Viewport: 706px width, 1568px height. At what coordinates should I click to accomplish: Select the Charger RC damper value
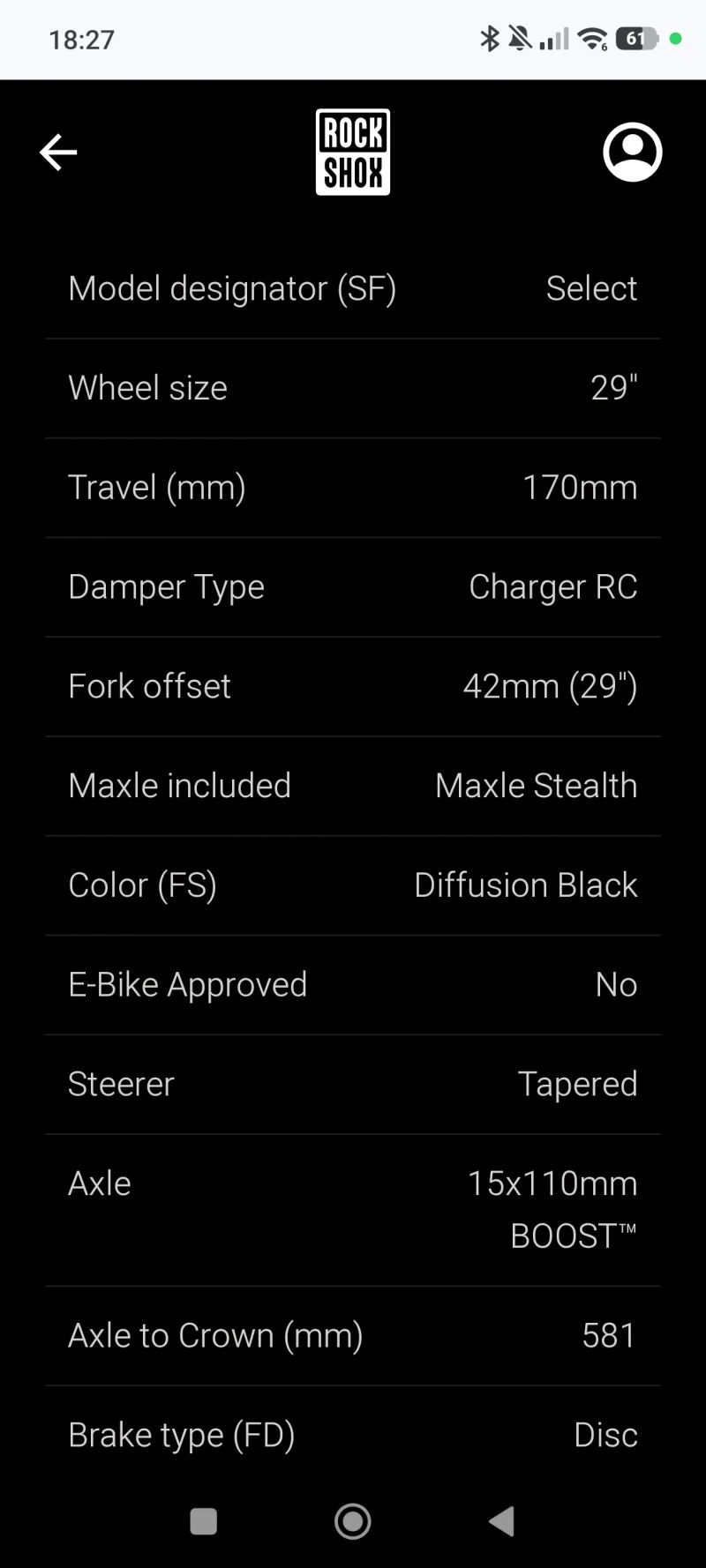click(x=553, y=586)
